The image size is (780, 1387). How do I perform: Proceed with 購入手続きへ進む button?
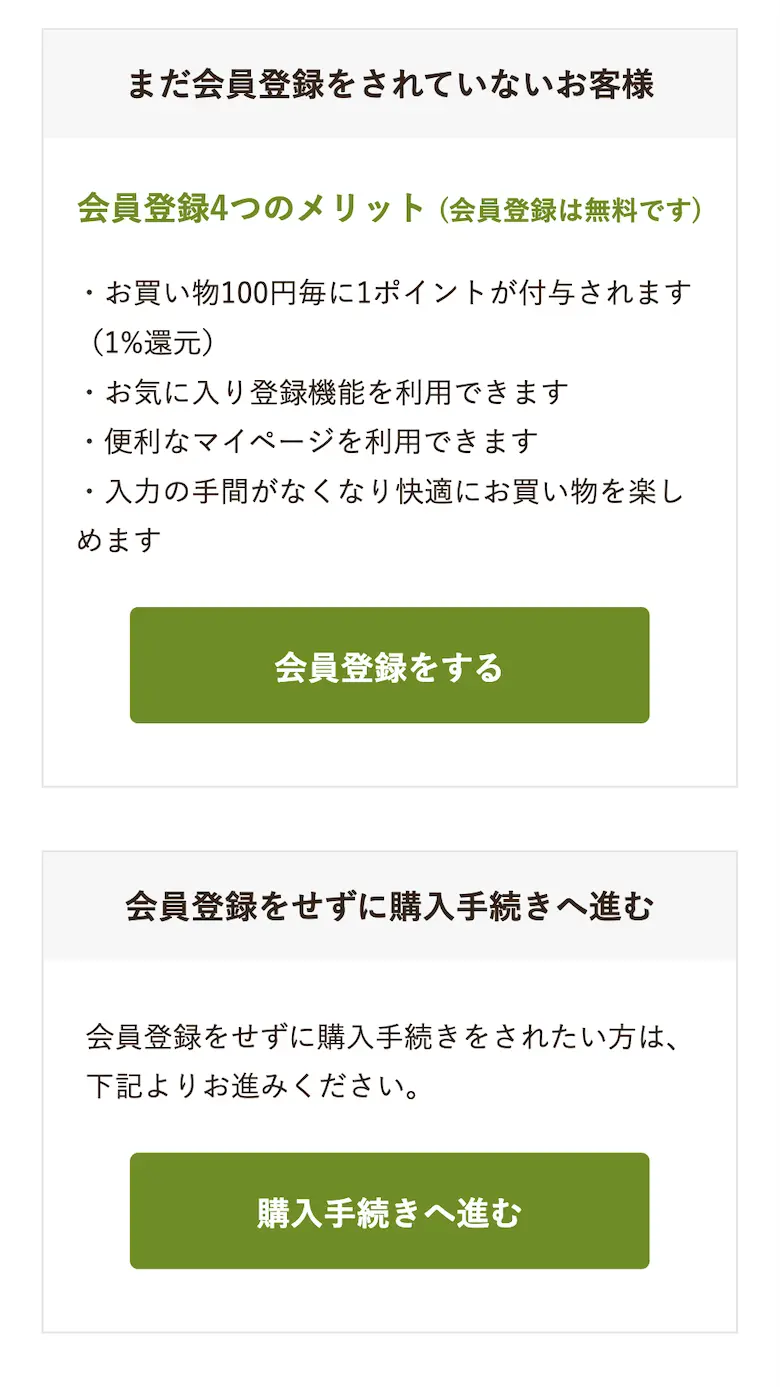pyautogui.click(x=389, y=1211)
